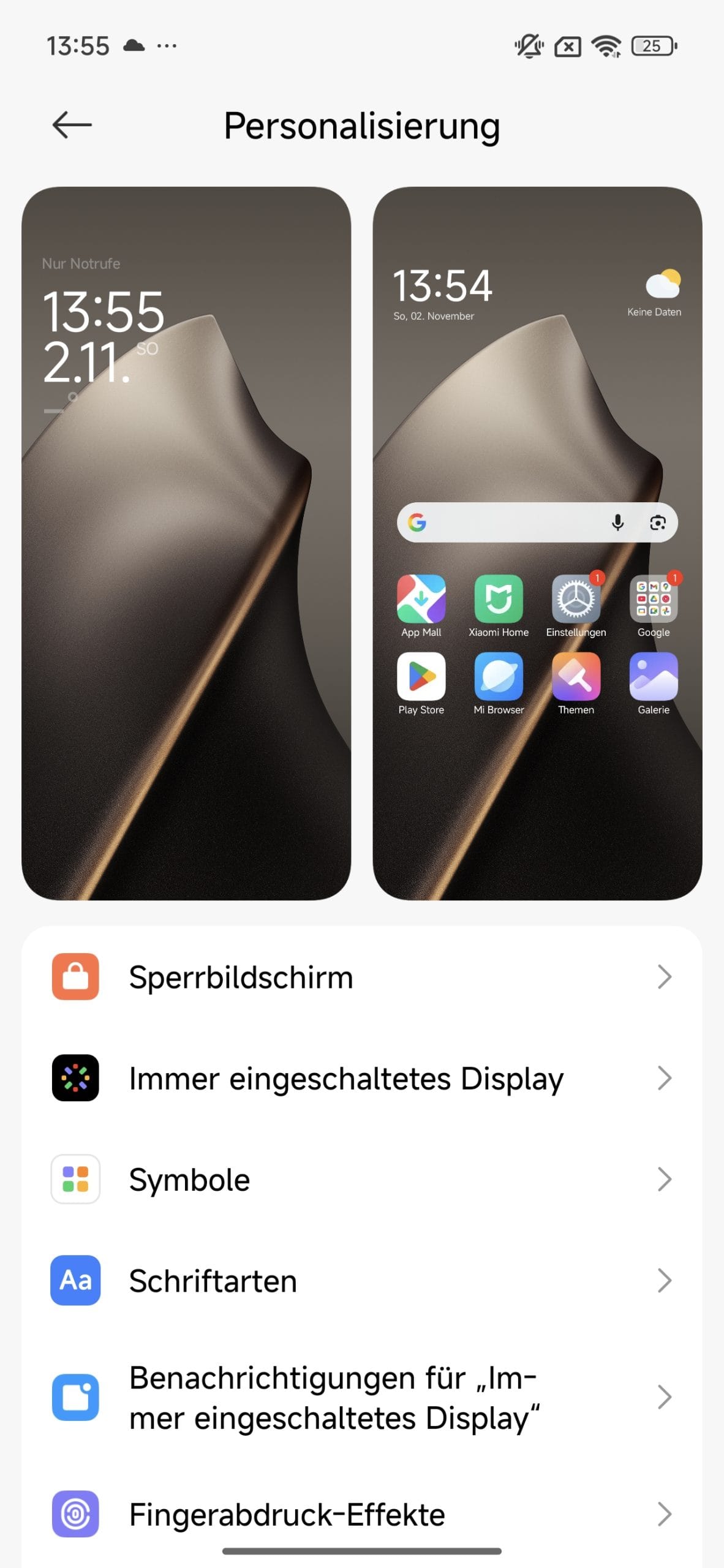
Task: Open the home screen wallpaper preview
Action: point(537,796)
